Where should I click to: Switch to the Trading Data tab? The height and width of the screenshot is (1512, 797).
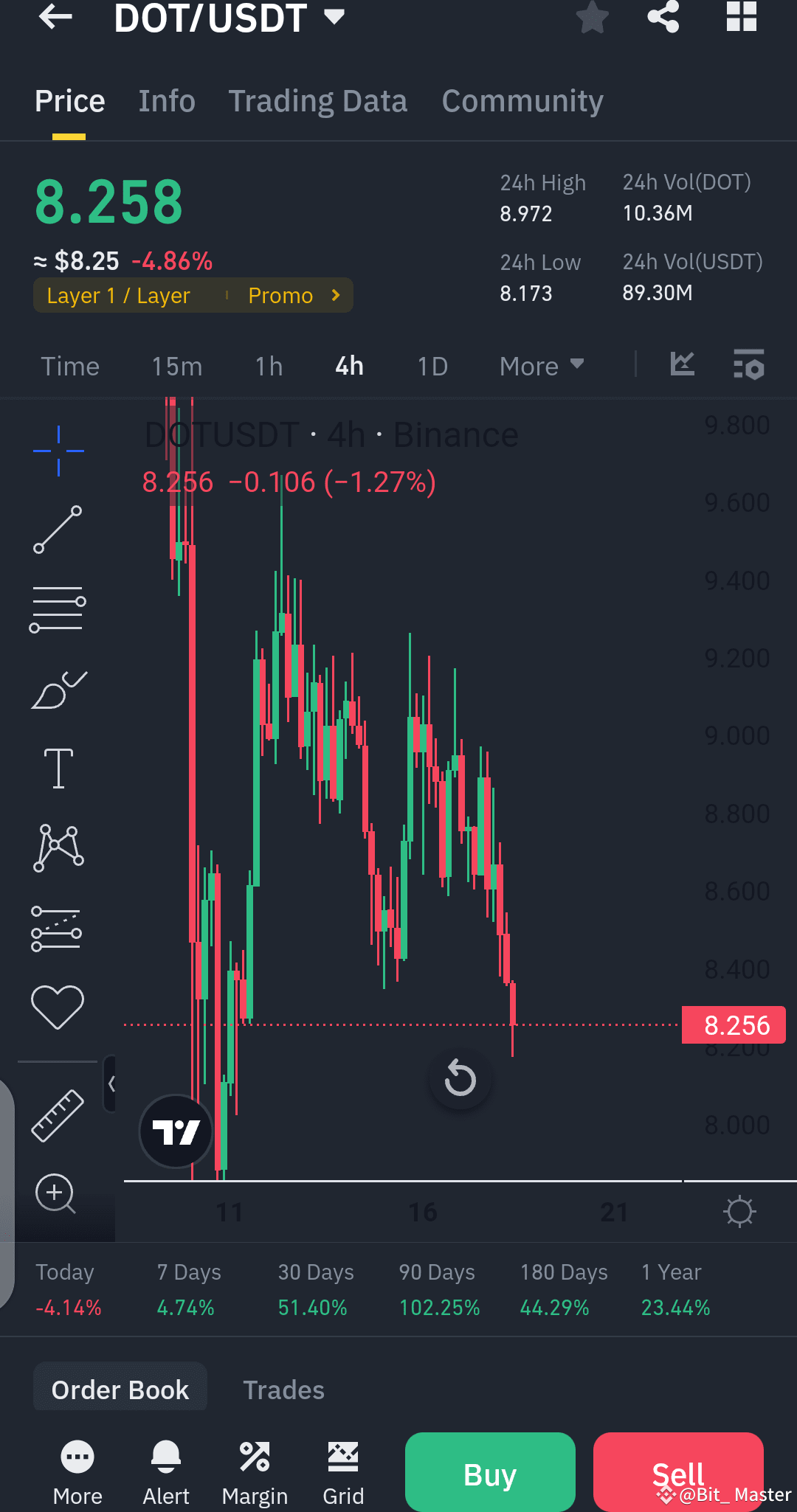click(318, 100)
